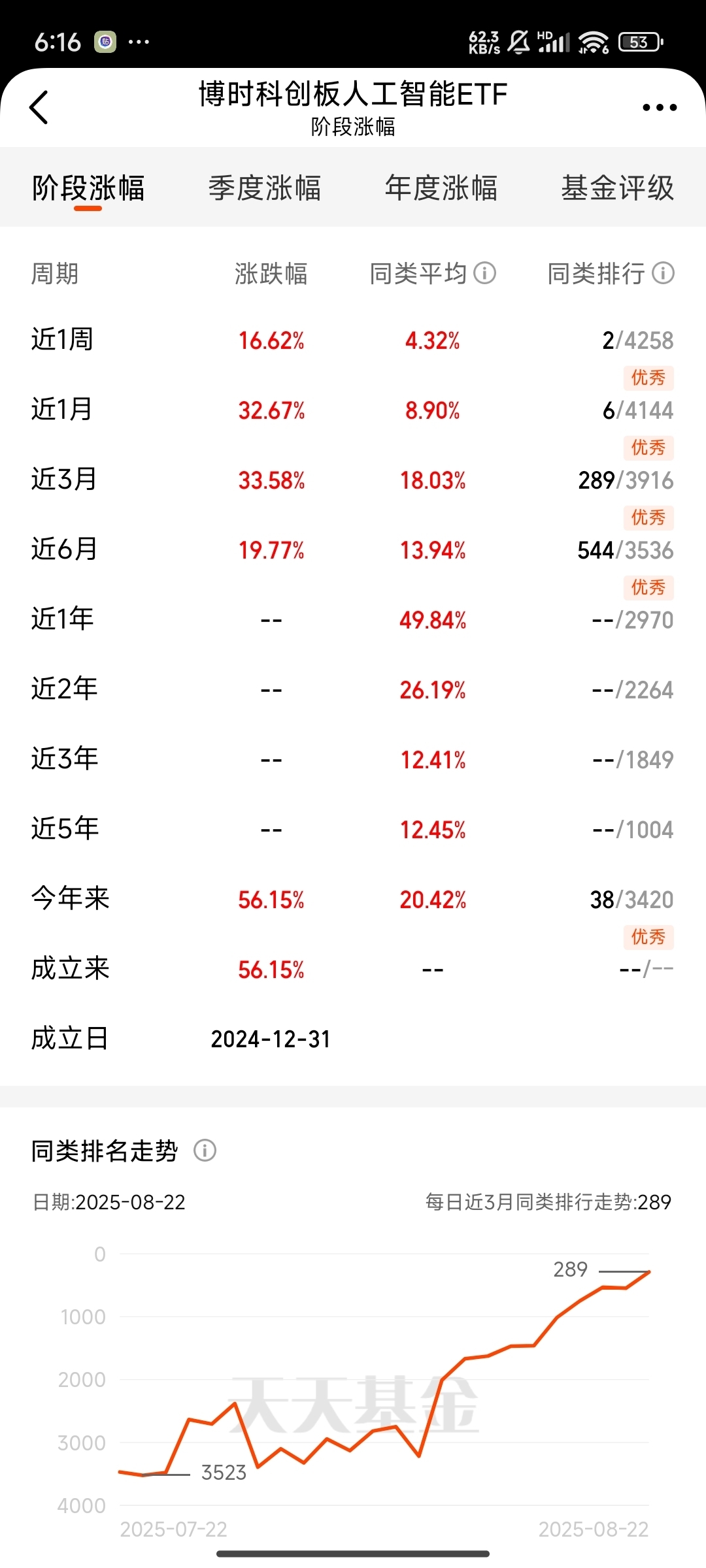Switch to the 年度涨幅 tab

(441, 188)
